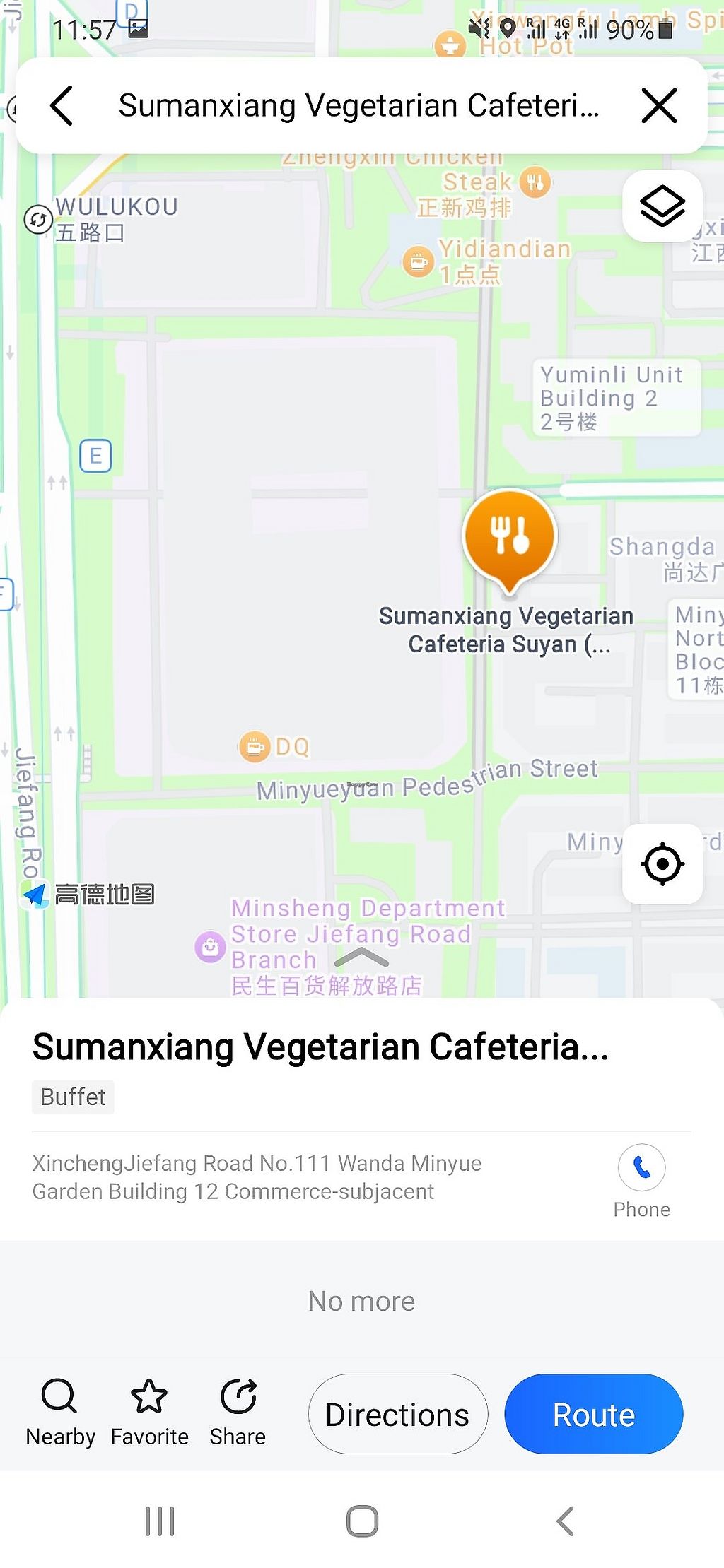Image resolution: width=724 pixels, height=1568 pixels.
Task: Open Minsheng Department Store map marker
Action: click(x=210, y=947)
